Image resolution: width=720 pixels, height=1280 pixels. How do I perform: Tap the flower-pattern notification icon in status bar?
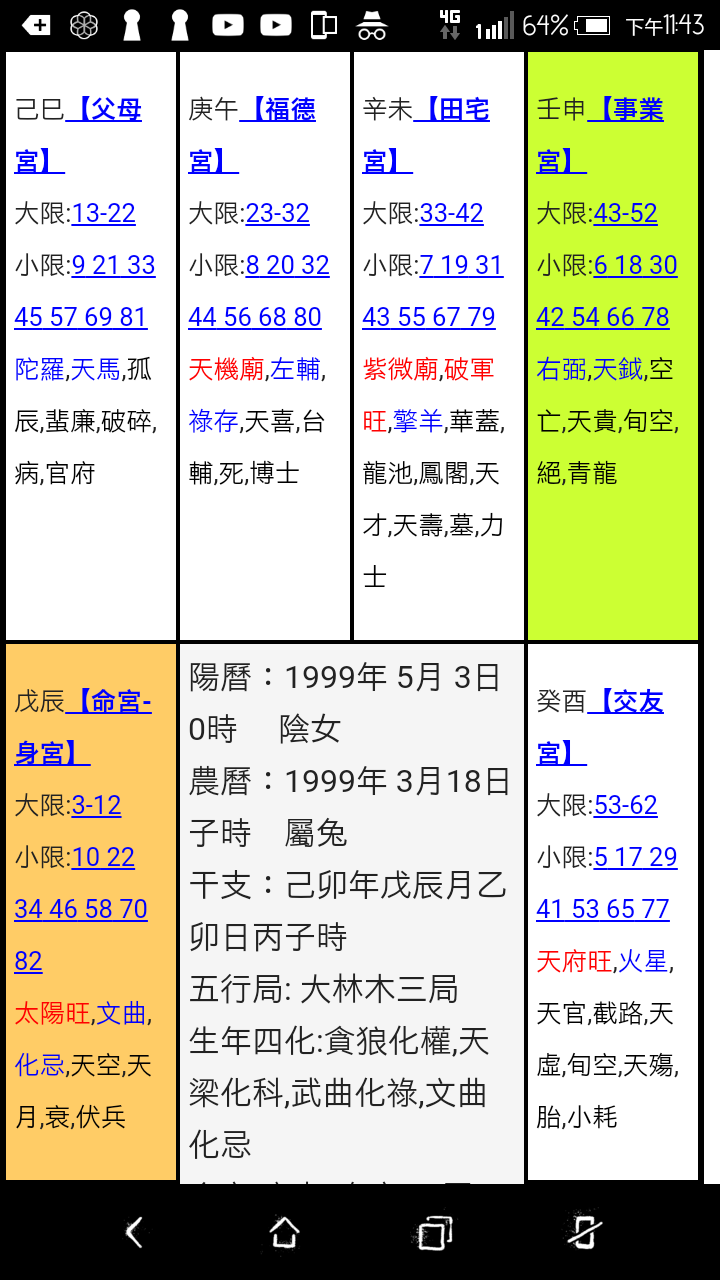[x=85, y=25]
